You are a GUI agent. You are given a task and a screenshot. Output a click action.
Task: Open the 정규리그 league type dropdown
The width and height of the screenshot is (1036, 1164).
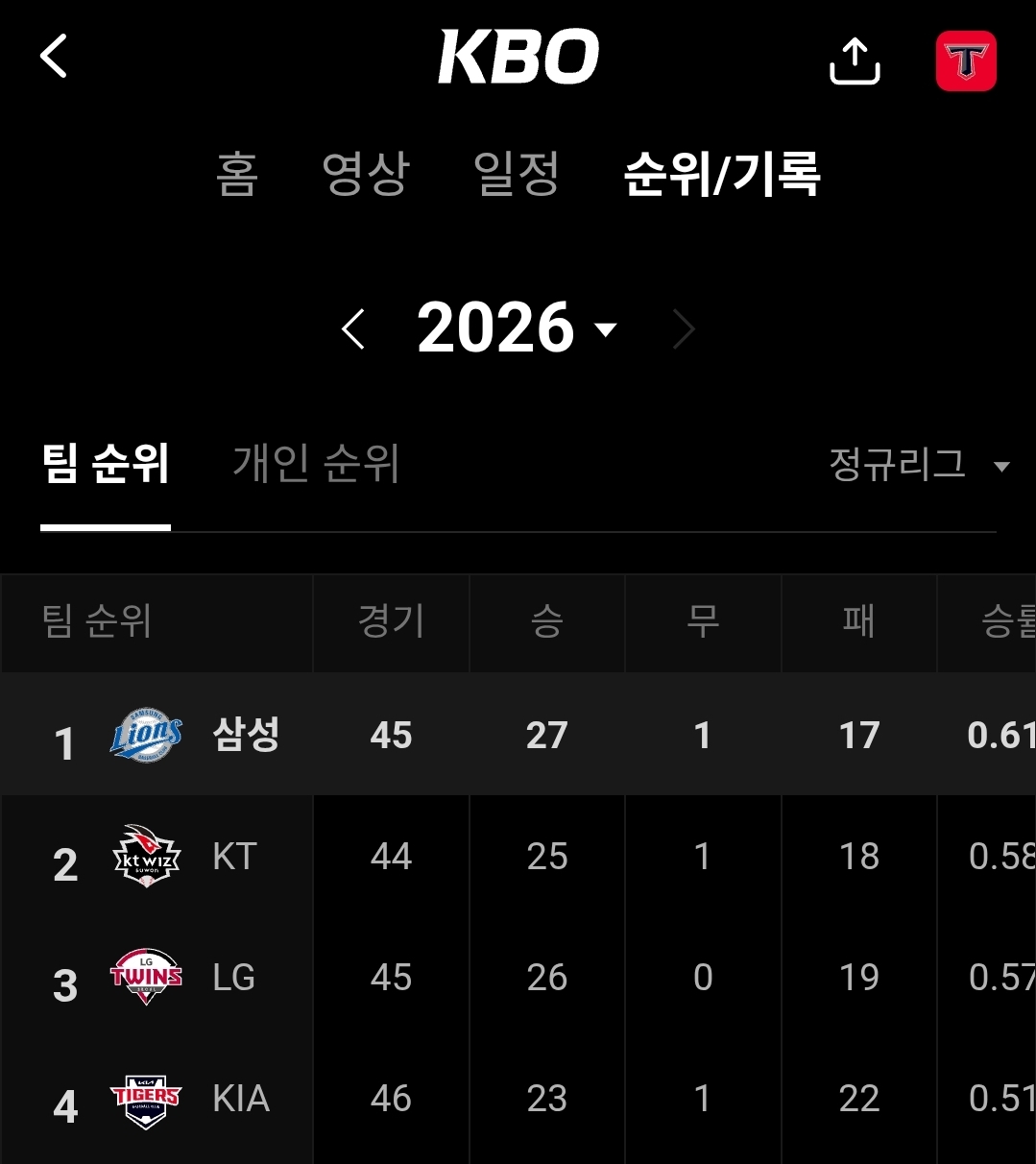point(919,465)
